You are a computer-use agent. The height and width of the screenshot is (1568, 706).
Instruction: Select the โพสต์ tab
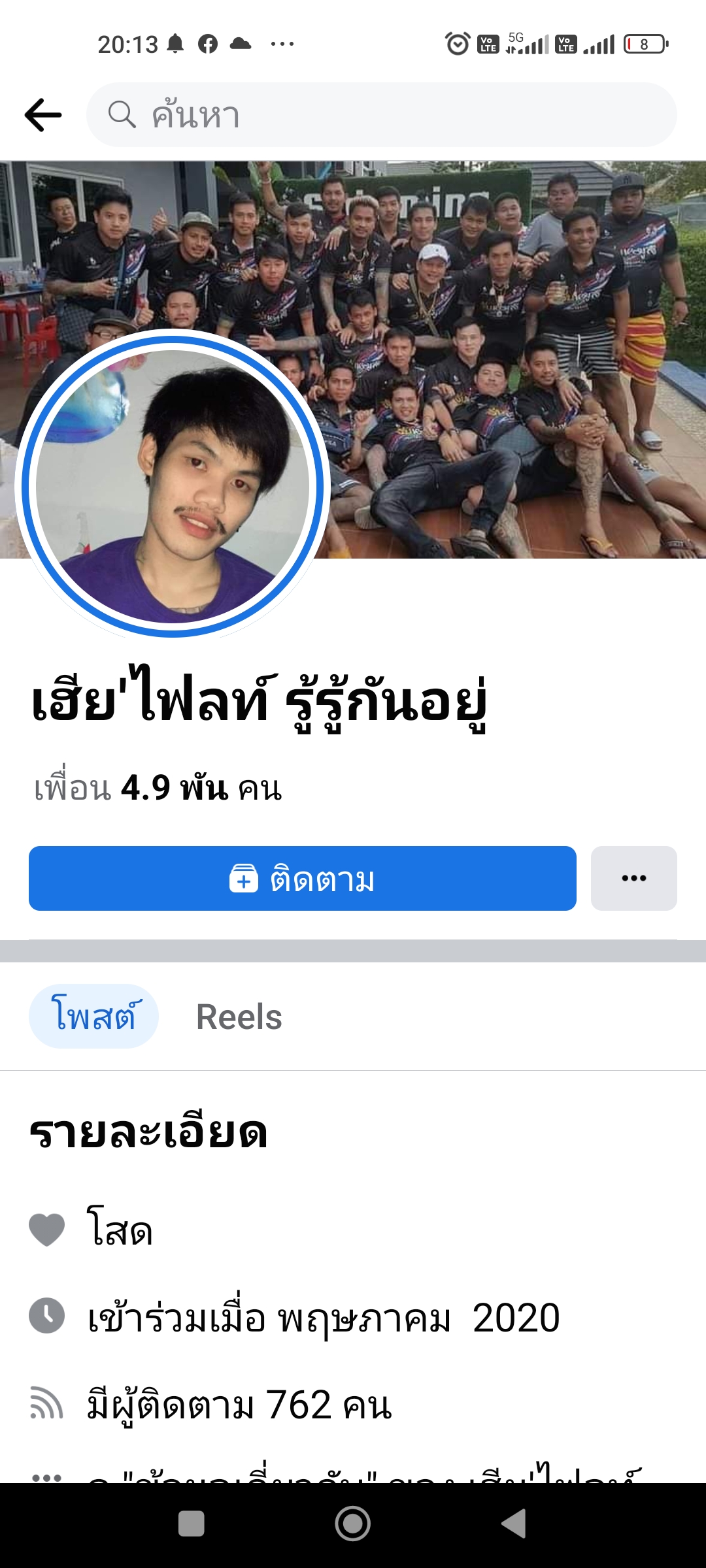(93, 1017)
